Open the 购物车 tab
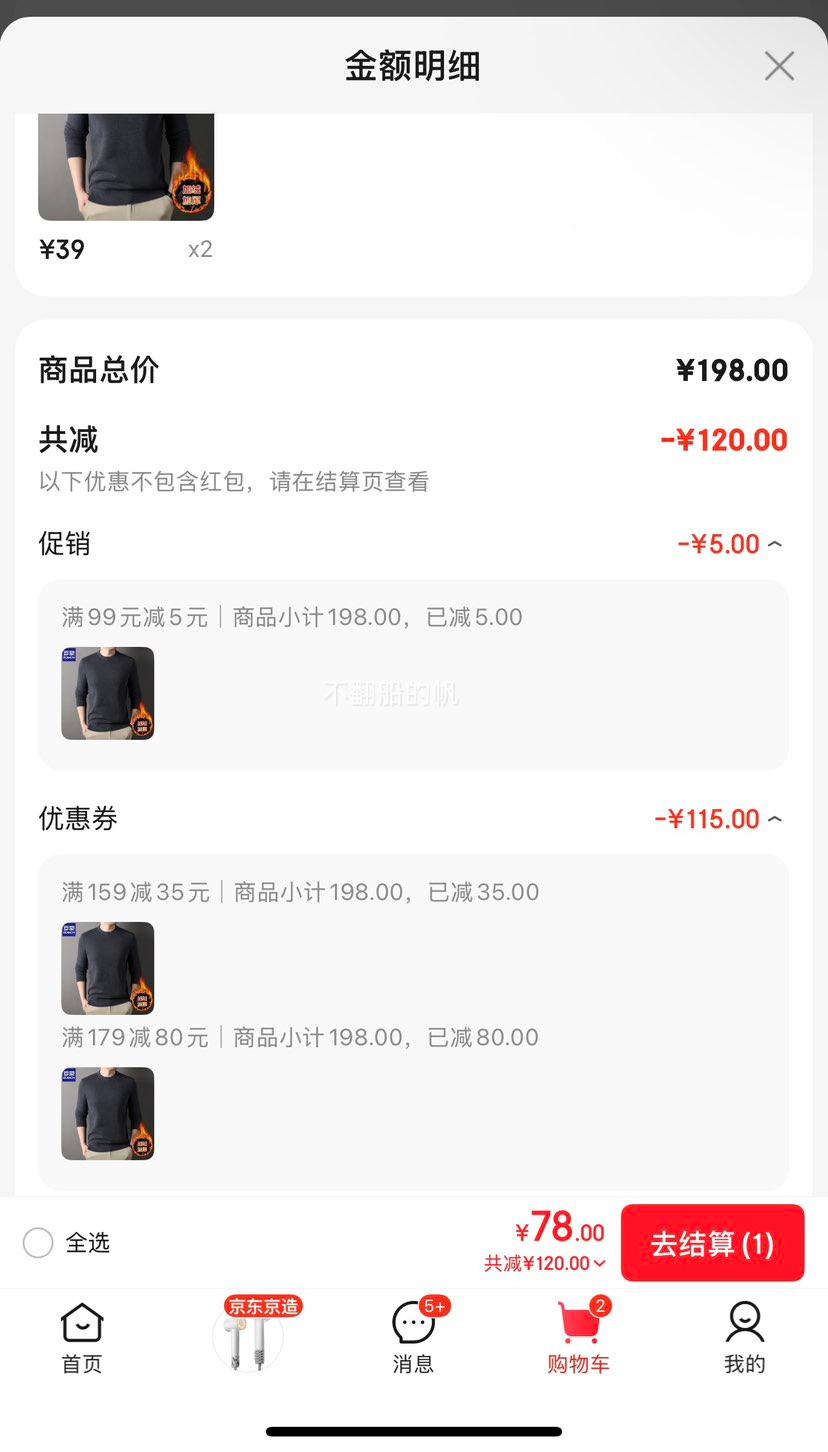The width and height of the screenshot is (828, 1452). pyautogui.click(x=578, y=1337)
